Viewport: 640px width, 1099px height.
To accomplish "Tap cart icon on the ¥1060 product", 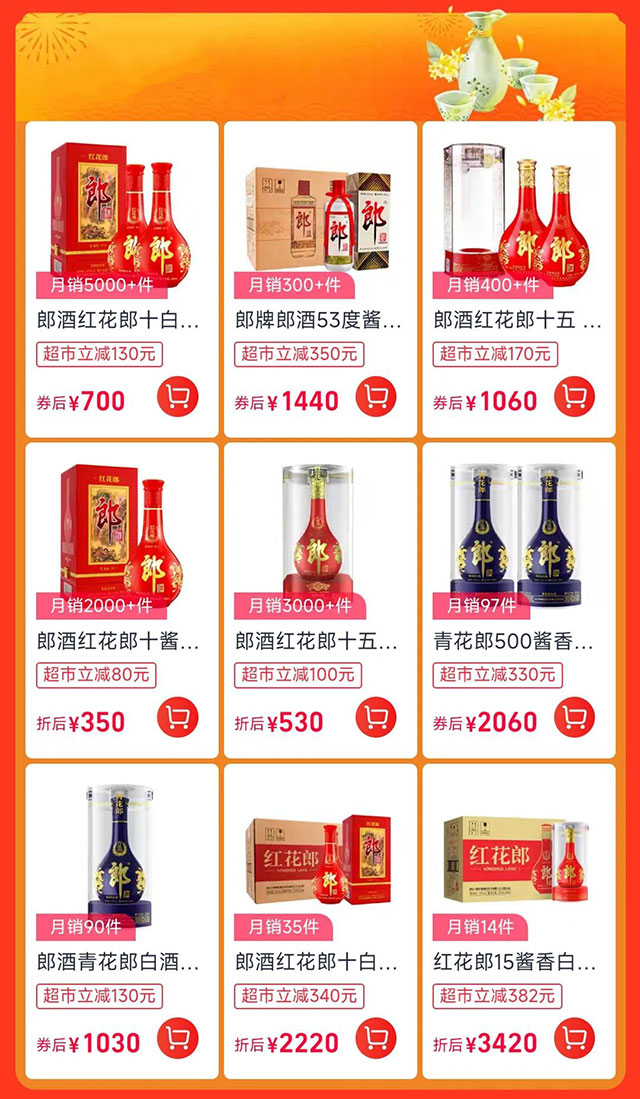I will coord(574,397).
